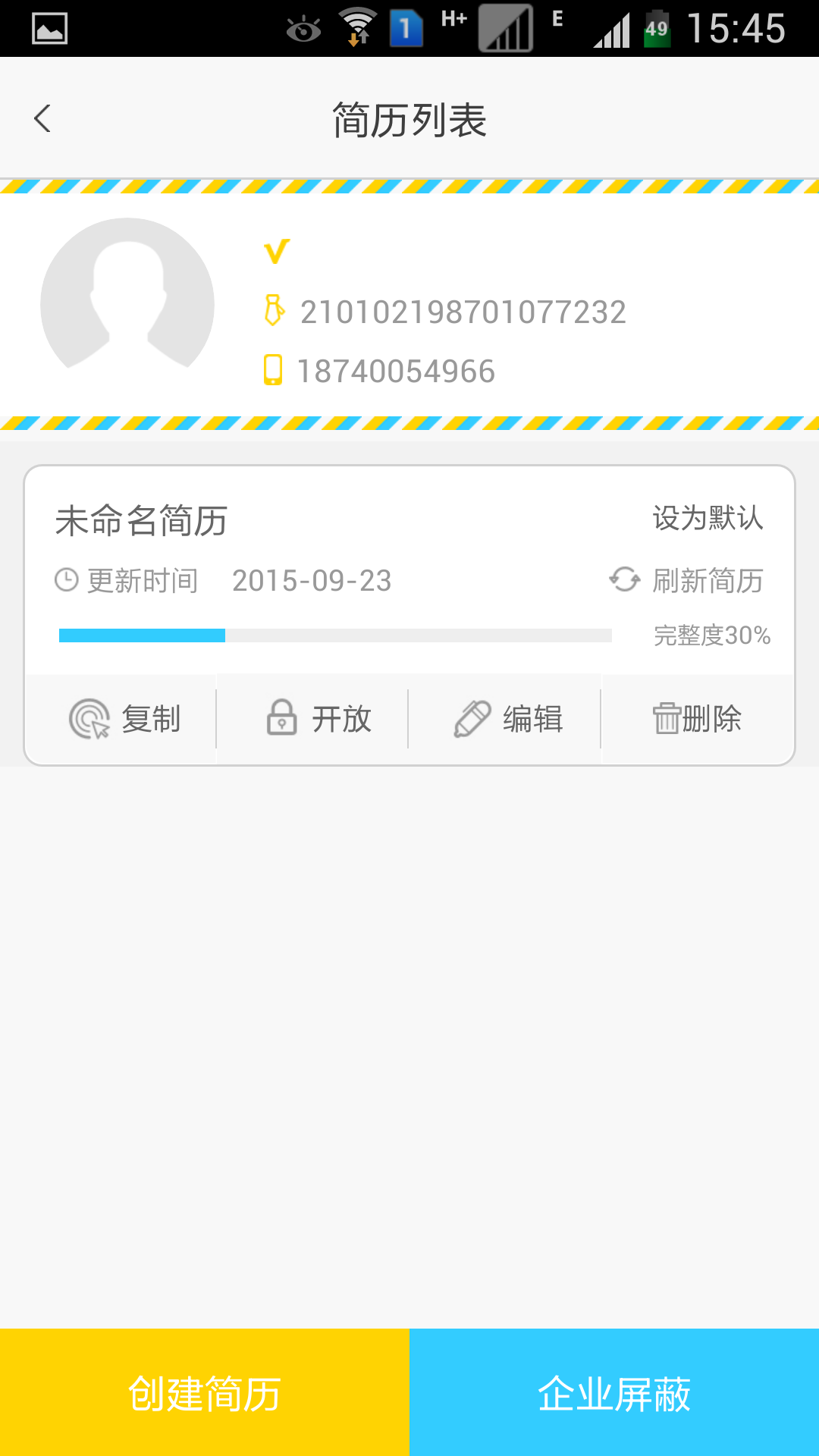The image size is (819, 1456).
Task: Go back from the 简历列表 screen
Action: [43, 119]
